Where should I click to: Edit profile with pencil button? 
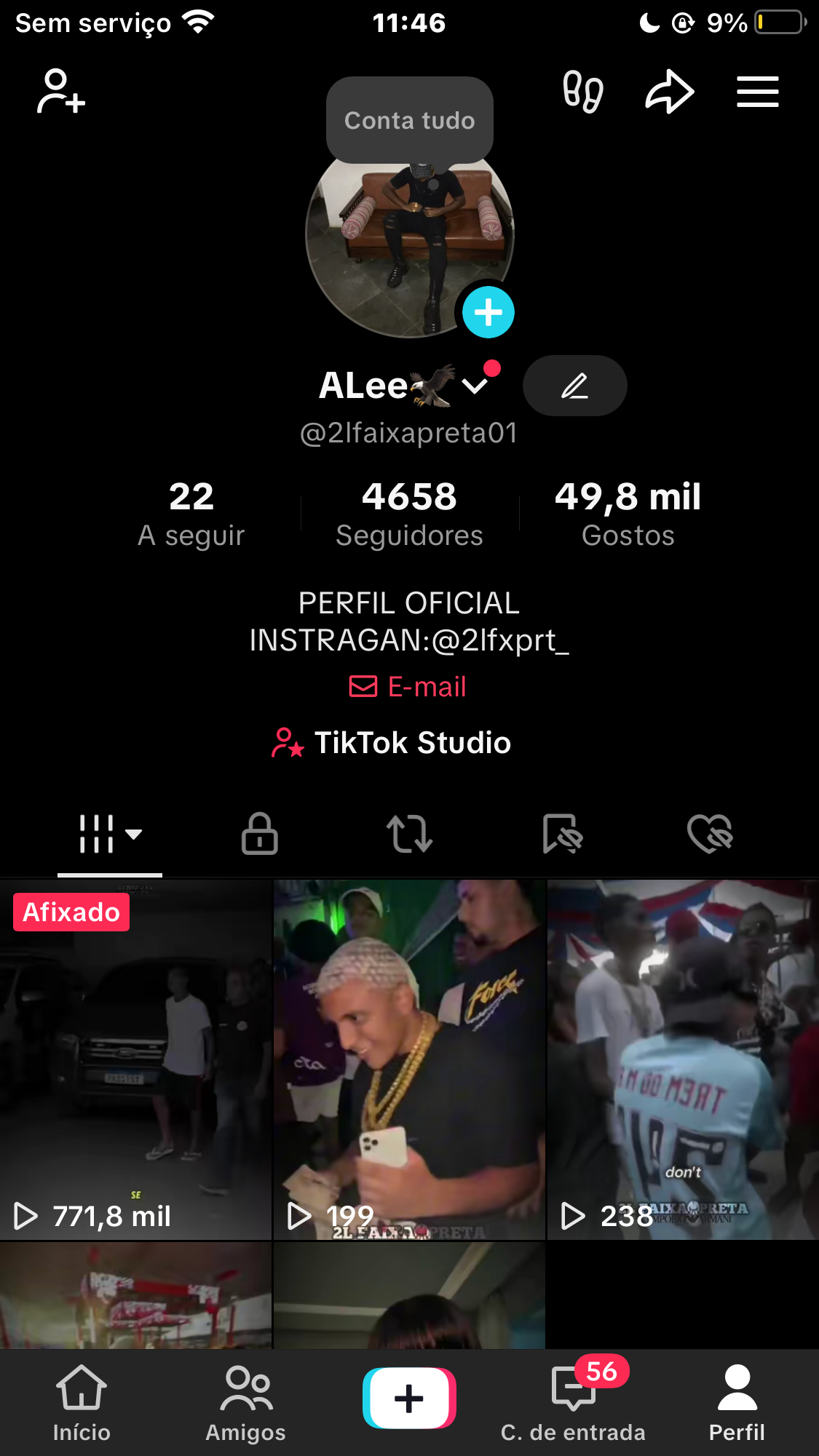(x=574, y=386)
